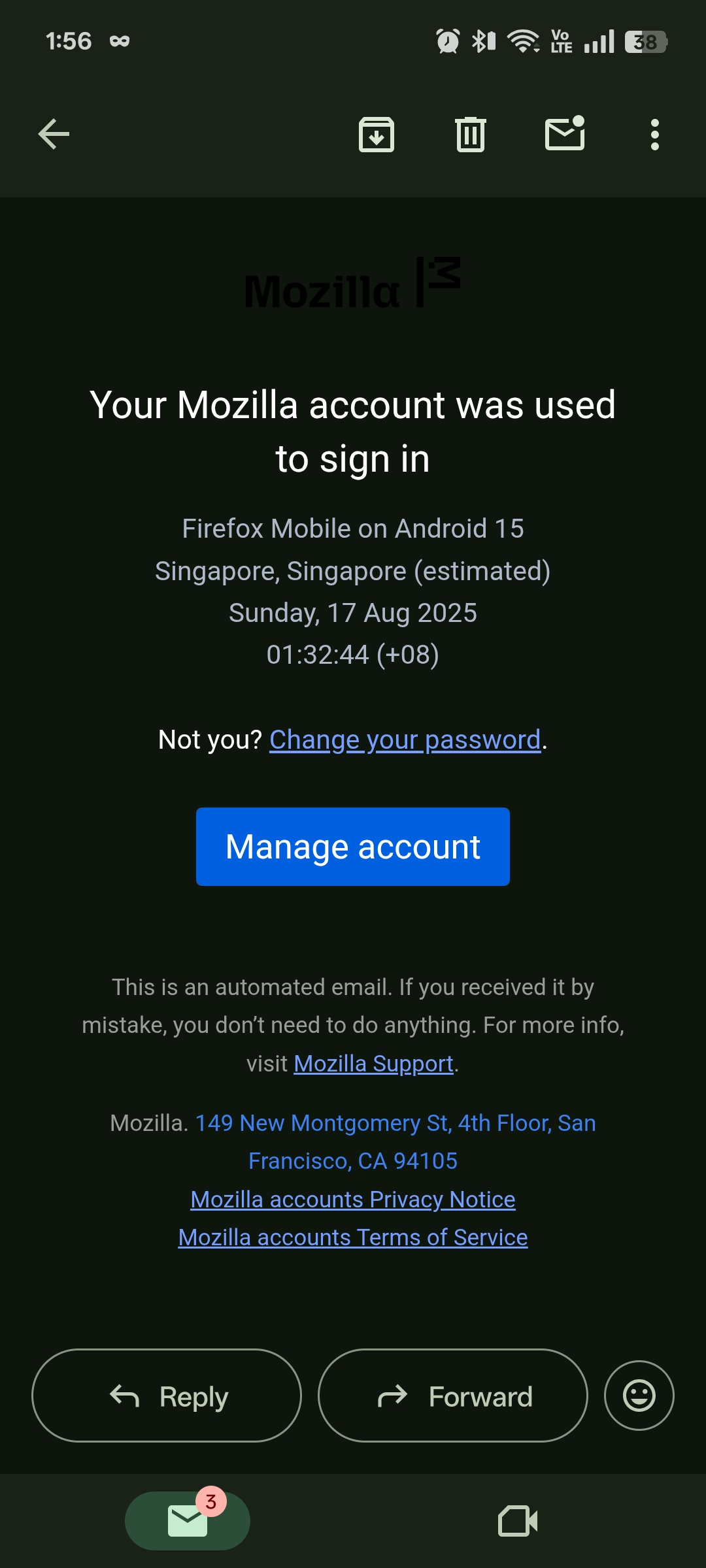Open the more options menu
Screen dimensions: 706x1568
654,135
